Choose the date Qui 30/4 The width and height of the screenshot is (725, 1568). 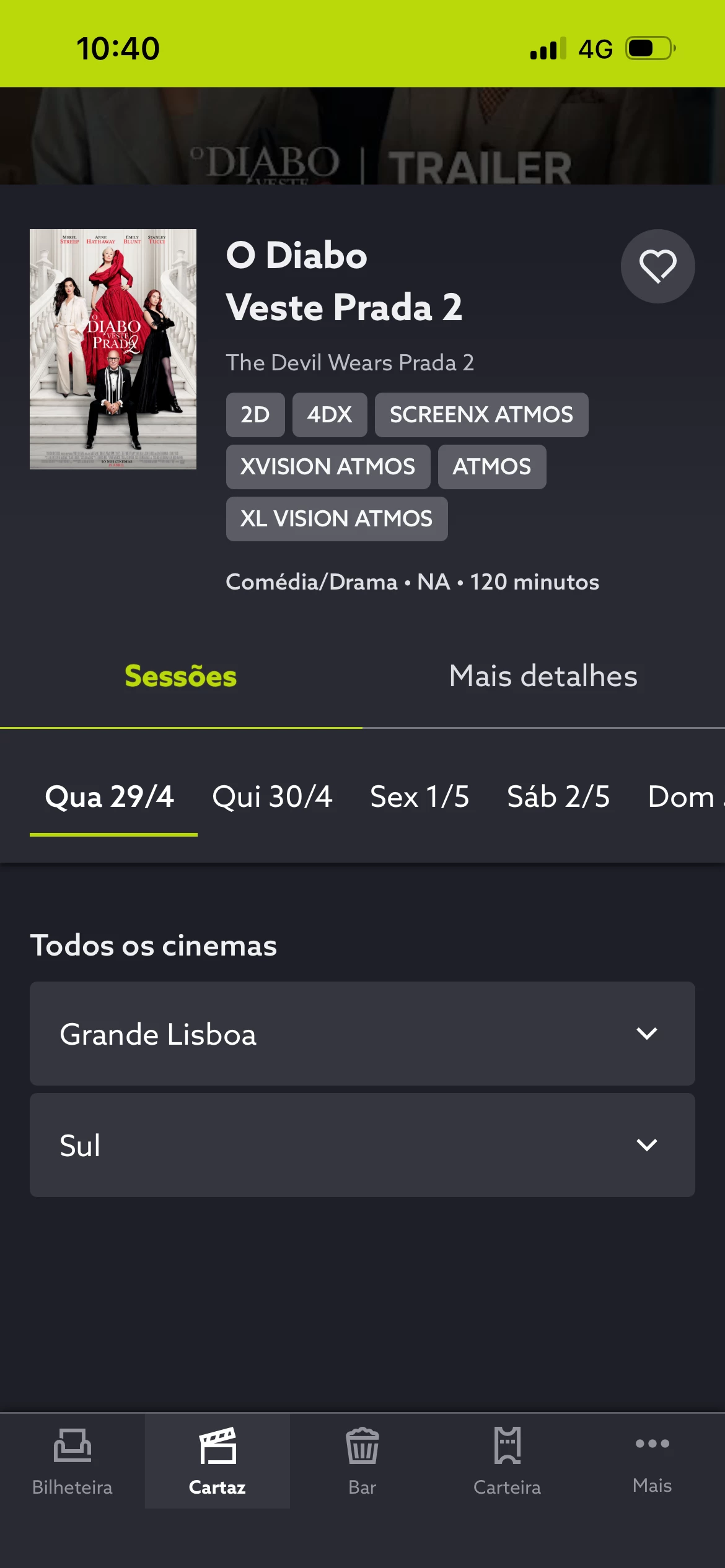tap(272, 797)
